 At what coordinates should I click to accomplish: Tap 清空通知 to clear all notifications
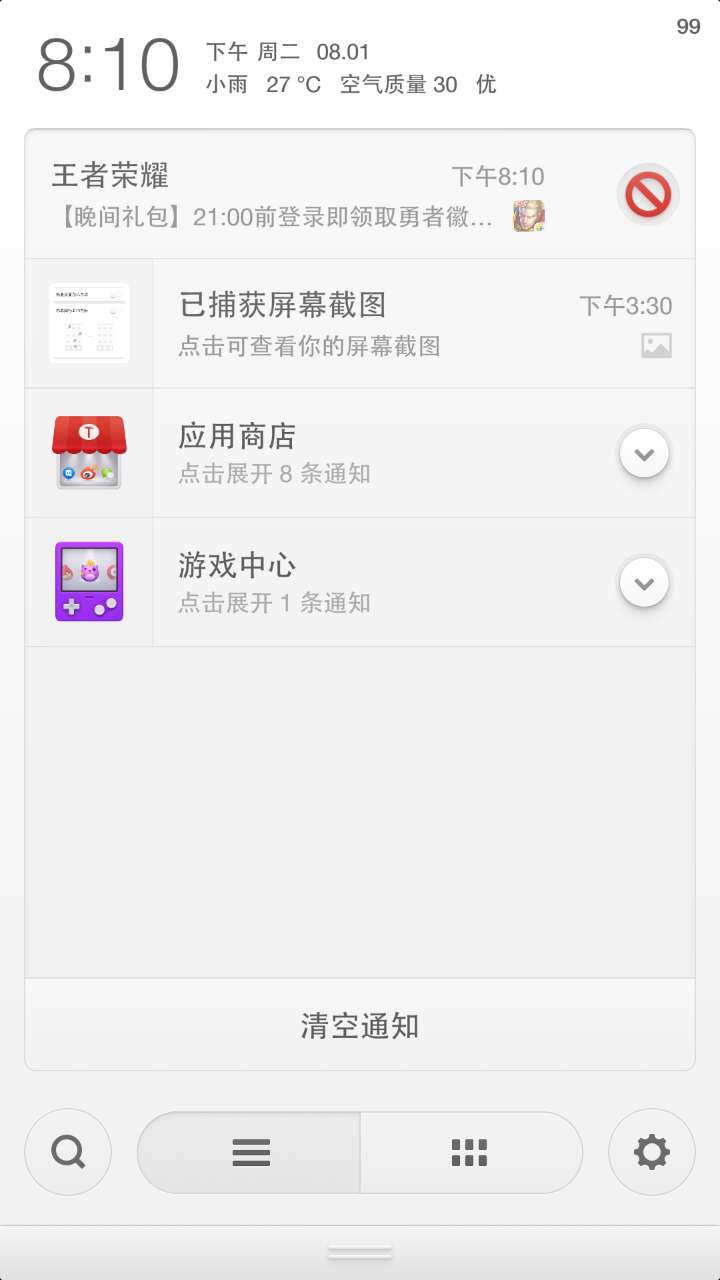pos(360,1024)
